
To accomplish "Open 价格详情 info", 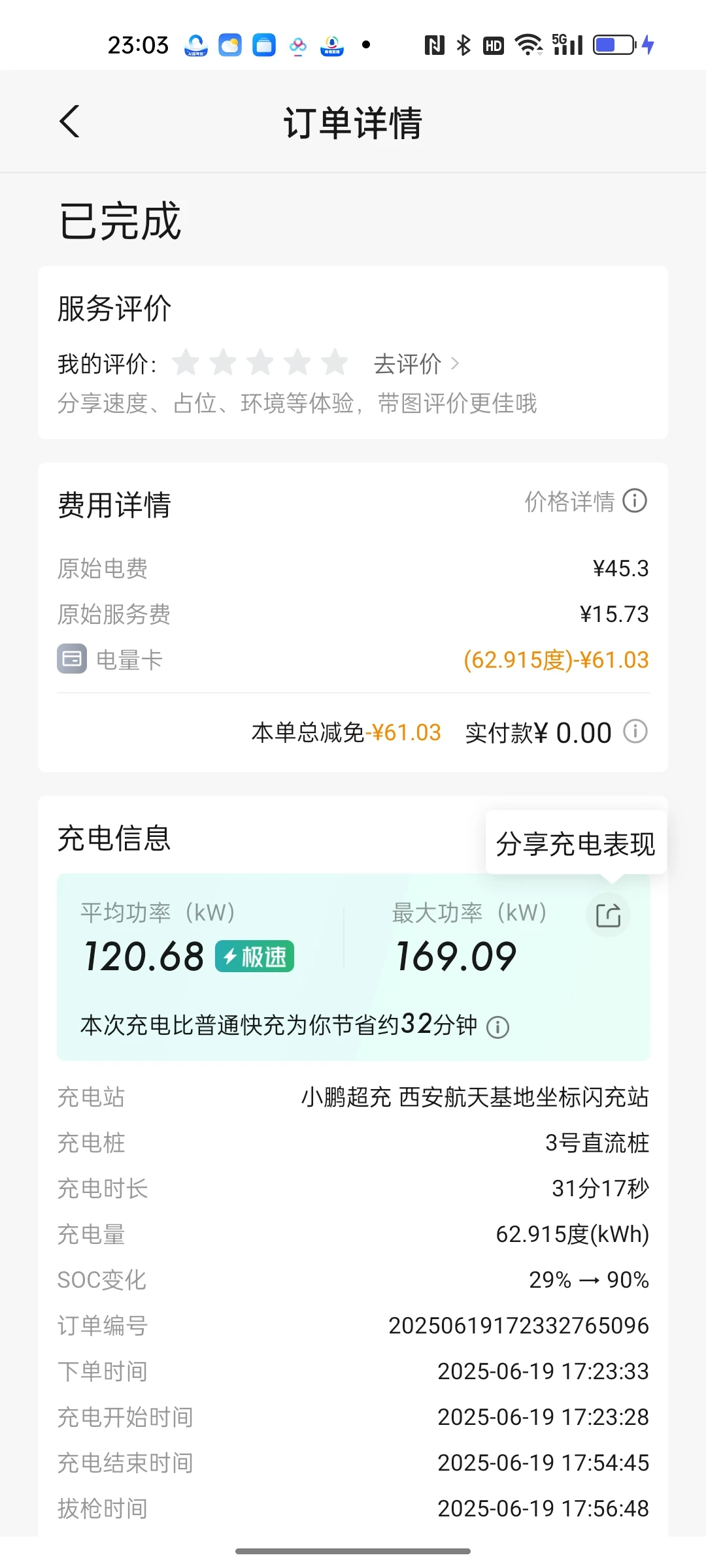I will 586,502.
